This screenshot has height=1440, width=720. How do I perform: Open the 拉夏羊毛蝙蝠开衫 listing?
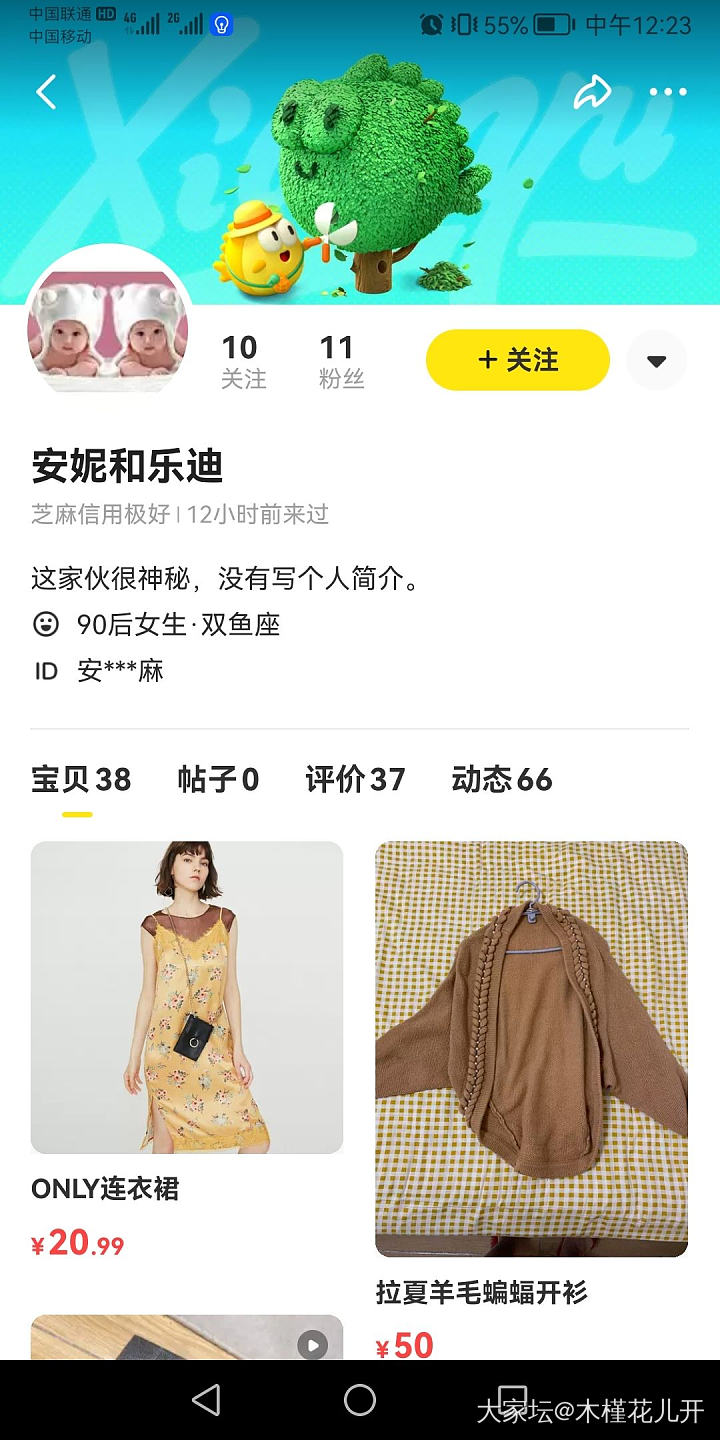(531, 1048)
